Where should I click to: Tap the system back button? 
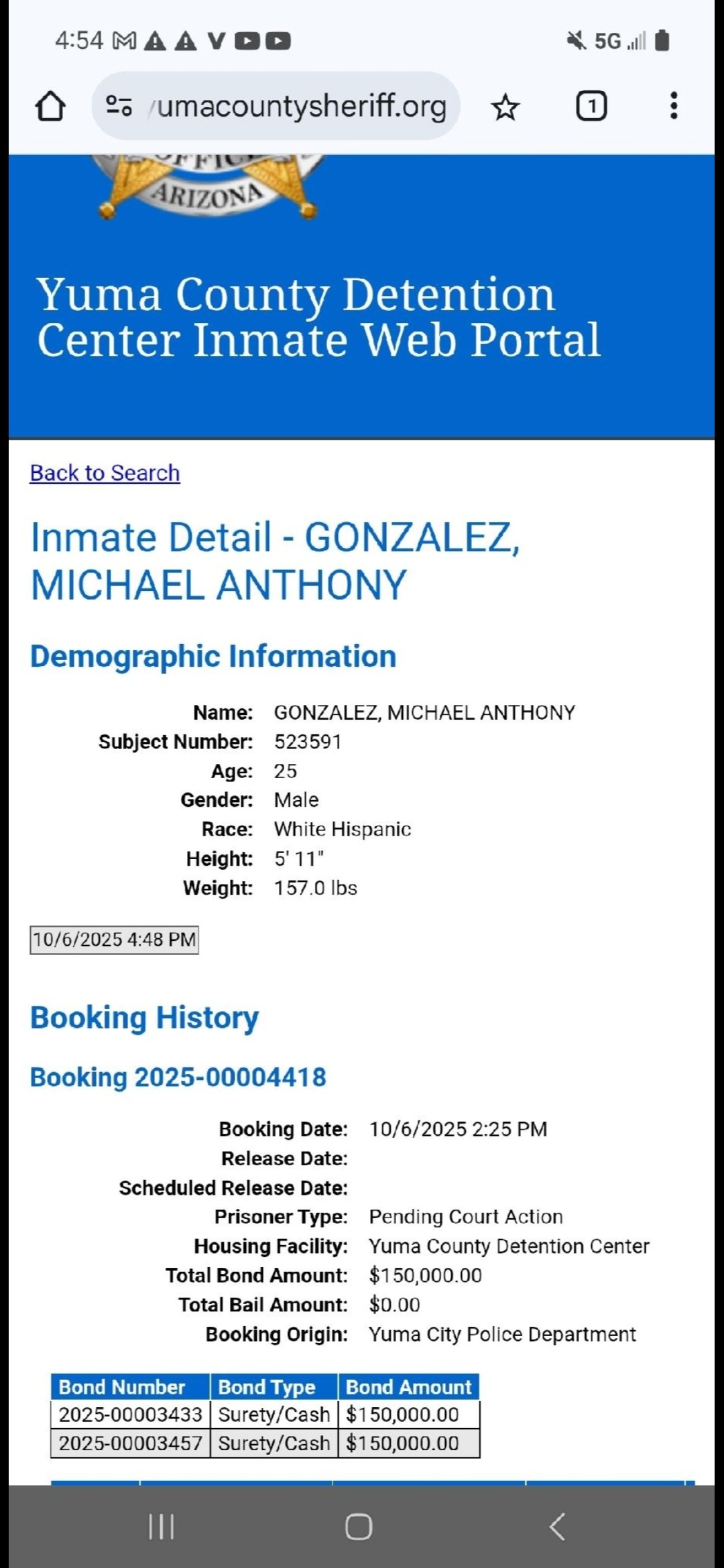(x=557, y=1527)
